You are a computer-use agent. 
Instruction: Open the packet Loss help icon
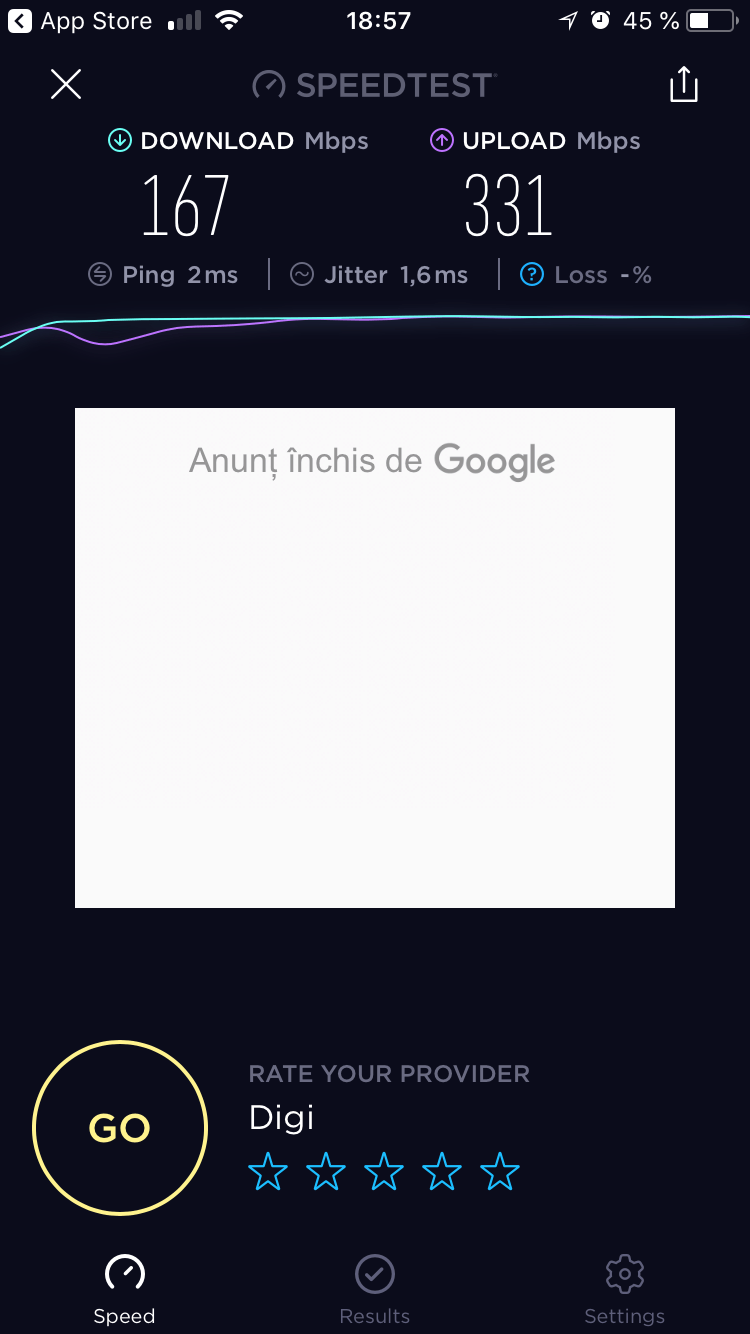pos(532,275)
